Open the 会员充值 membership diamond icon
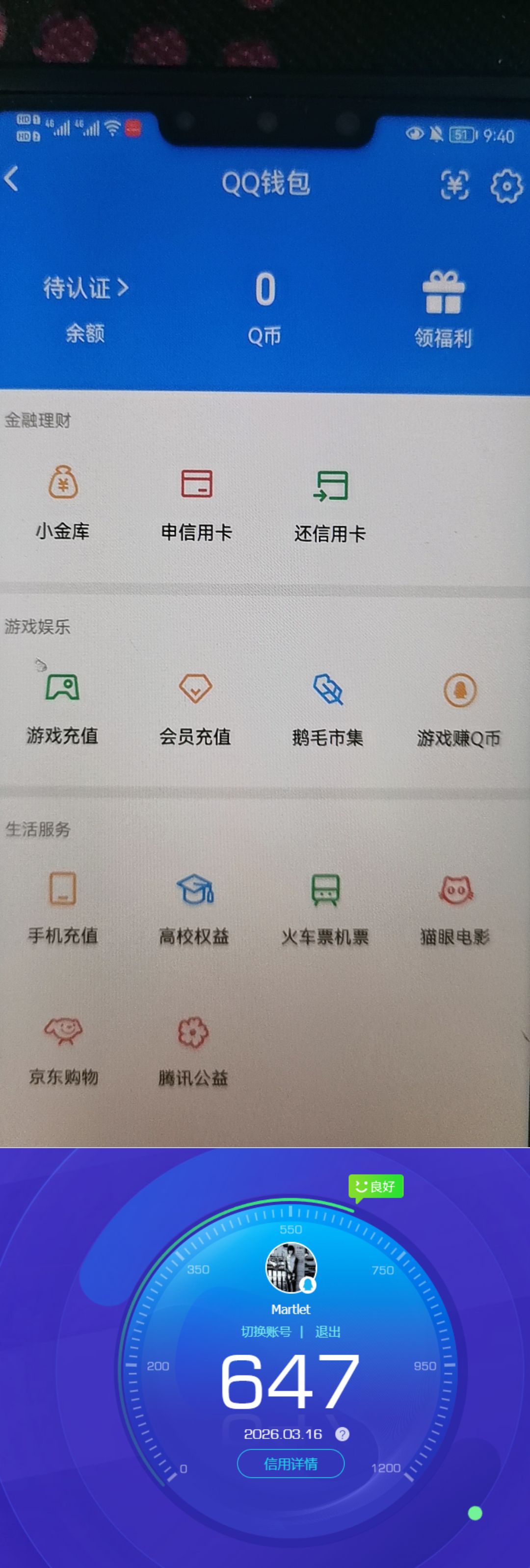This screenshot has height=1568, width=530. (195, 690)
